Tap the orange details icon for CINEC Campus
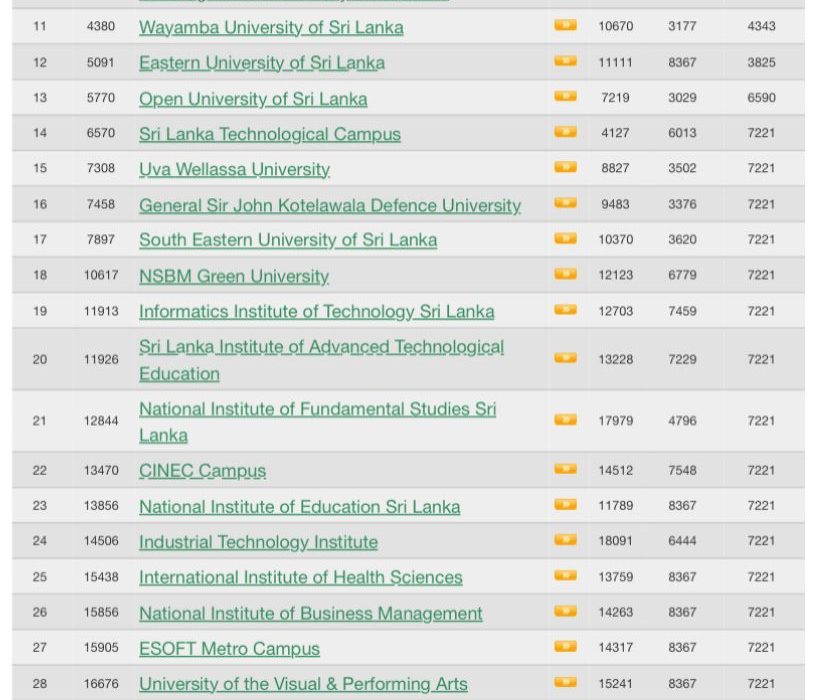 [566, 470]
